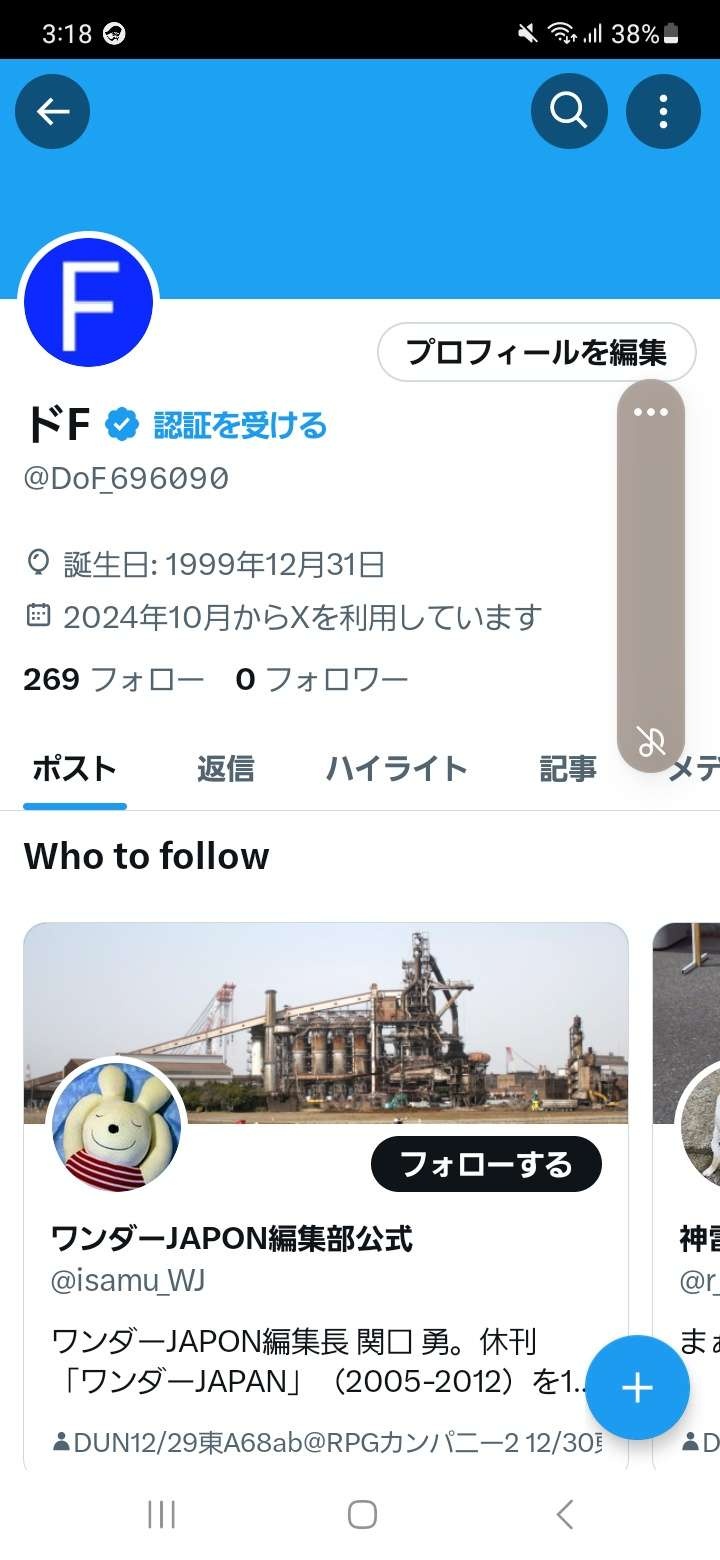The height and width of the screenshot is (1560, 720).
Task: Switch to the ハイライト tab
Action: pos(397,768)
